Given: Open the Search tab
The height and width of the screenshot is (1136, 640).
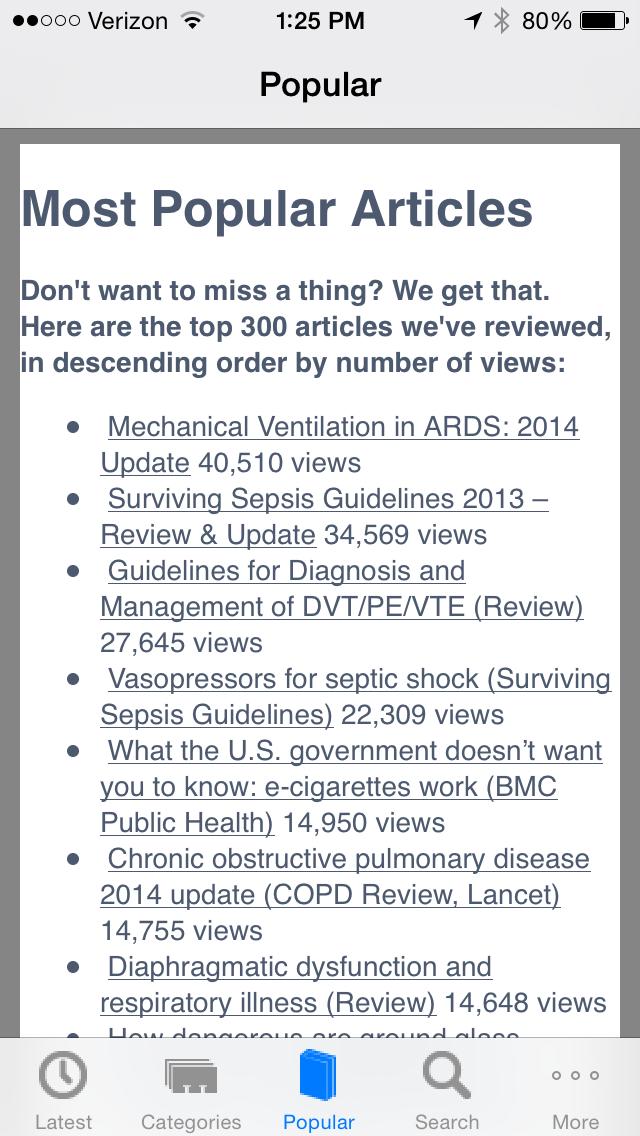Looking at the screenshot, I should (447, 1090).
